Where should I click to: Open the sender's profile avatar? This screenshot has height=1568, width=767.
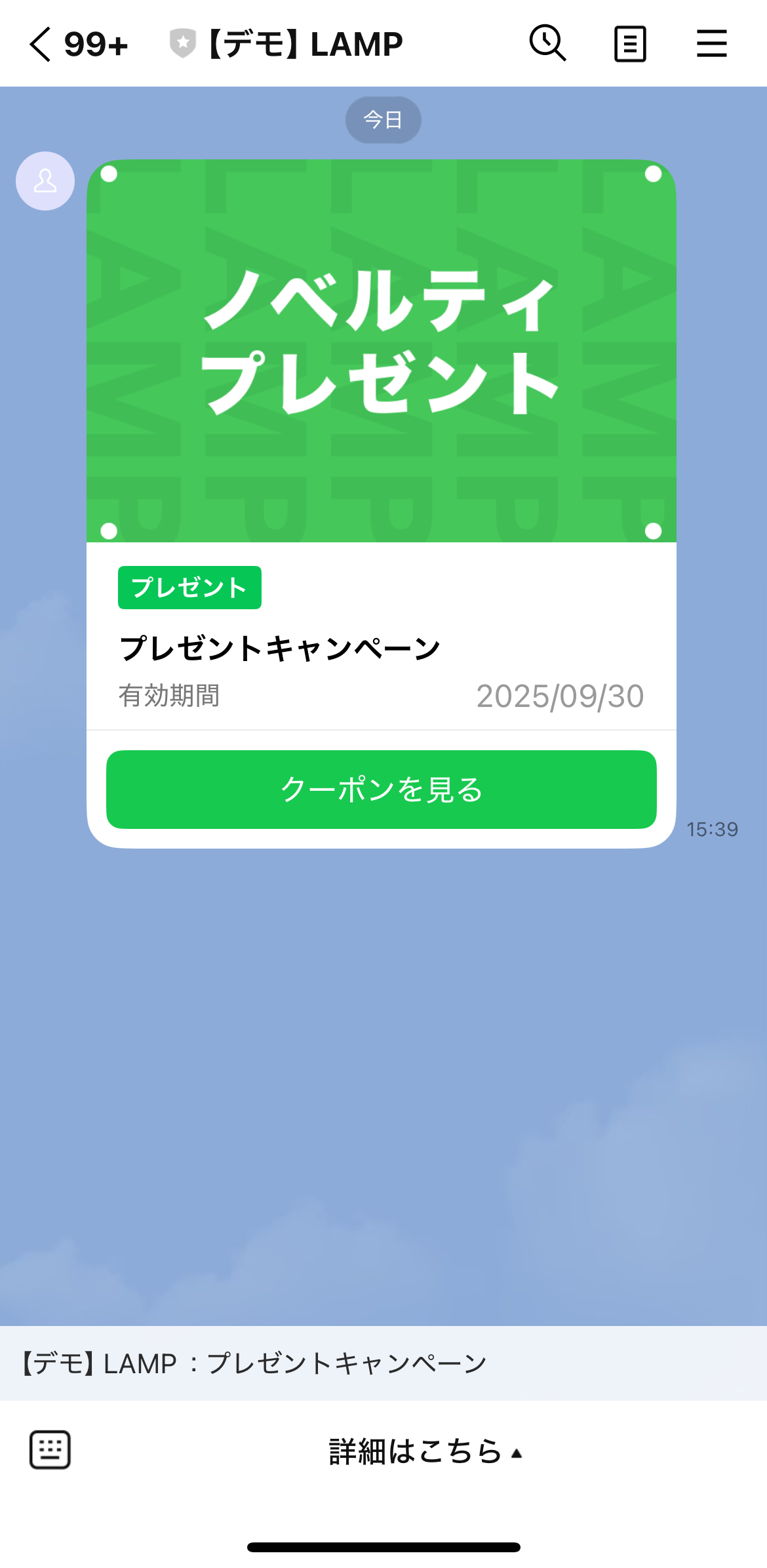45,181
